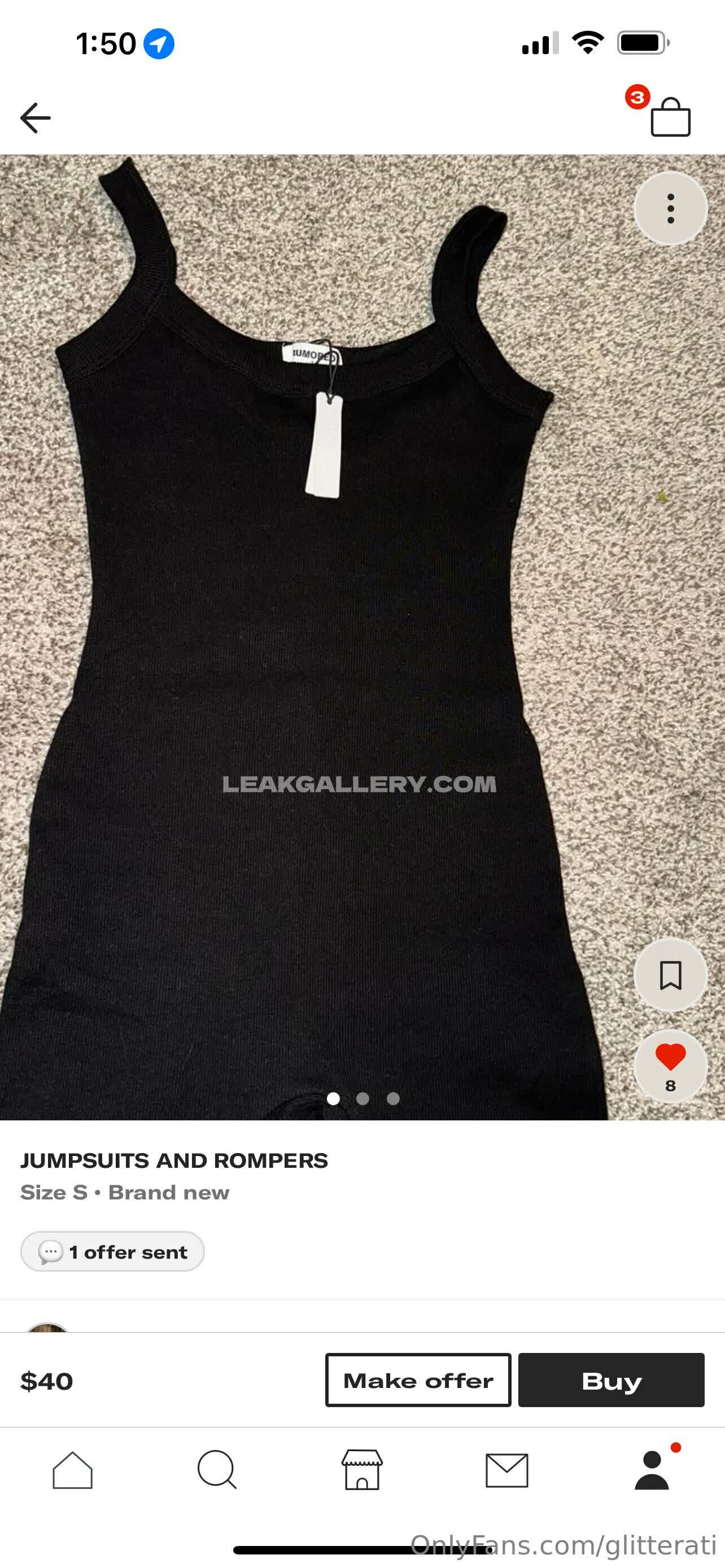View the 1 offer sent chip
The width and height of the screenshot is (725, 1568).
(112, 1251)
